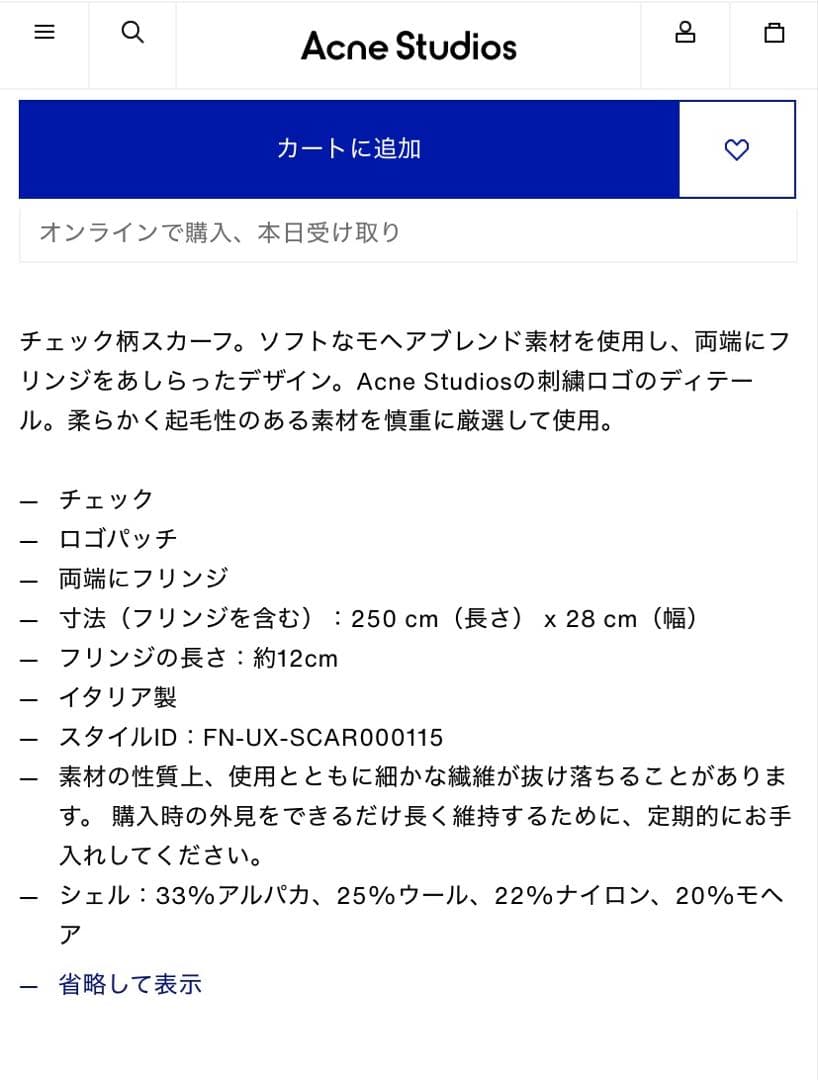Open the cart bag in the header
This screenshot has width=818, height=1080.
773,31
